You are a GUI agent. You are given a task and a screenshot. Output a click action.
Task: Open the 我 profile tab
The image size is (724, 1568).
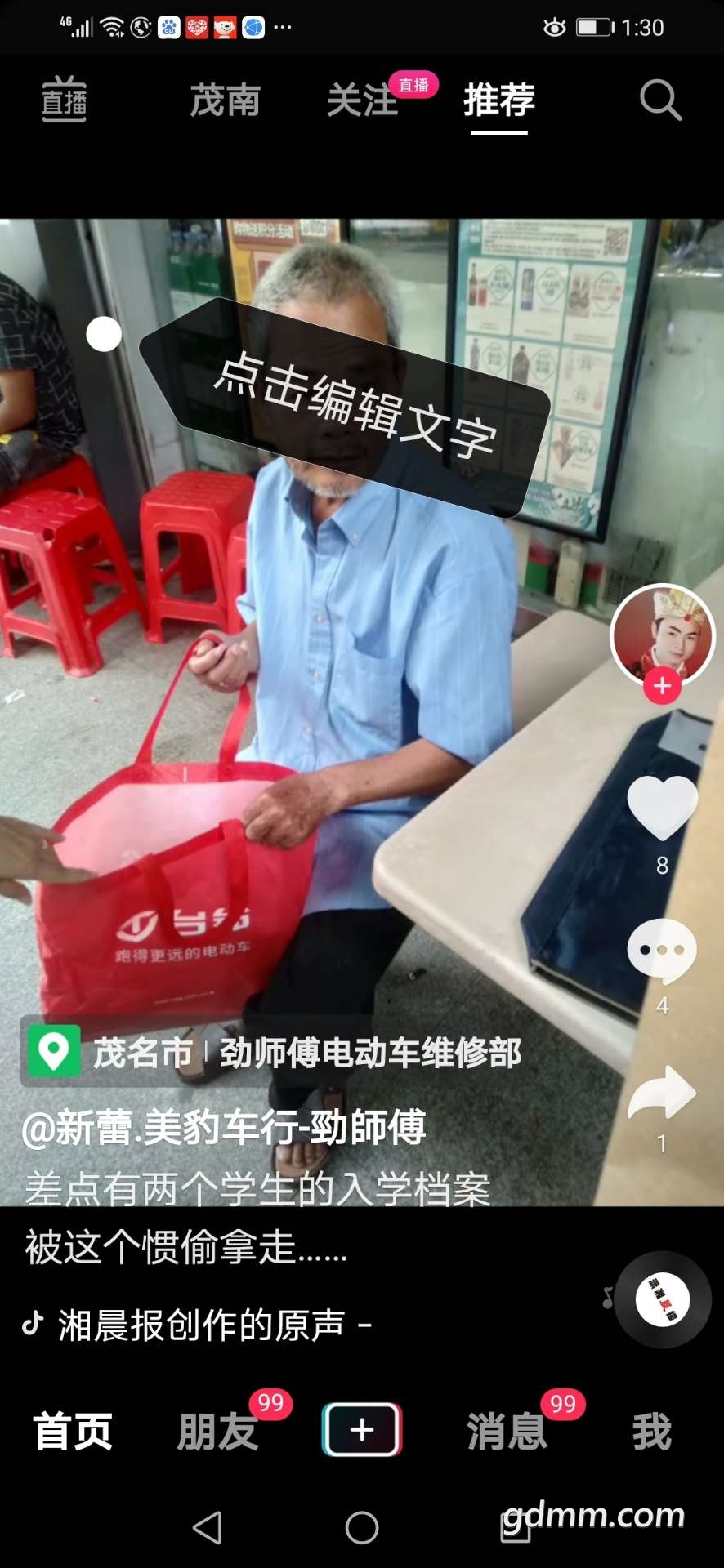651,1431
